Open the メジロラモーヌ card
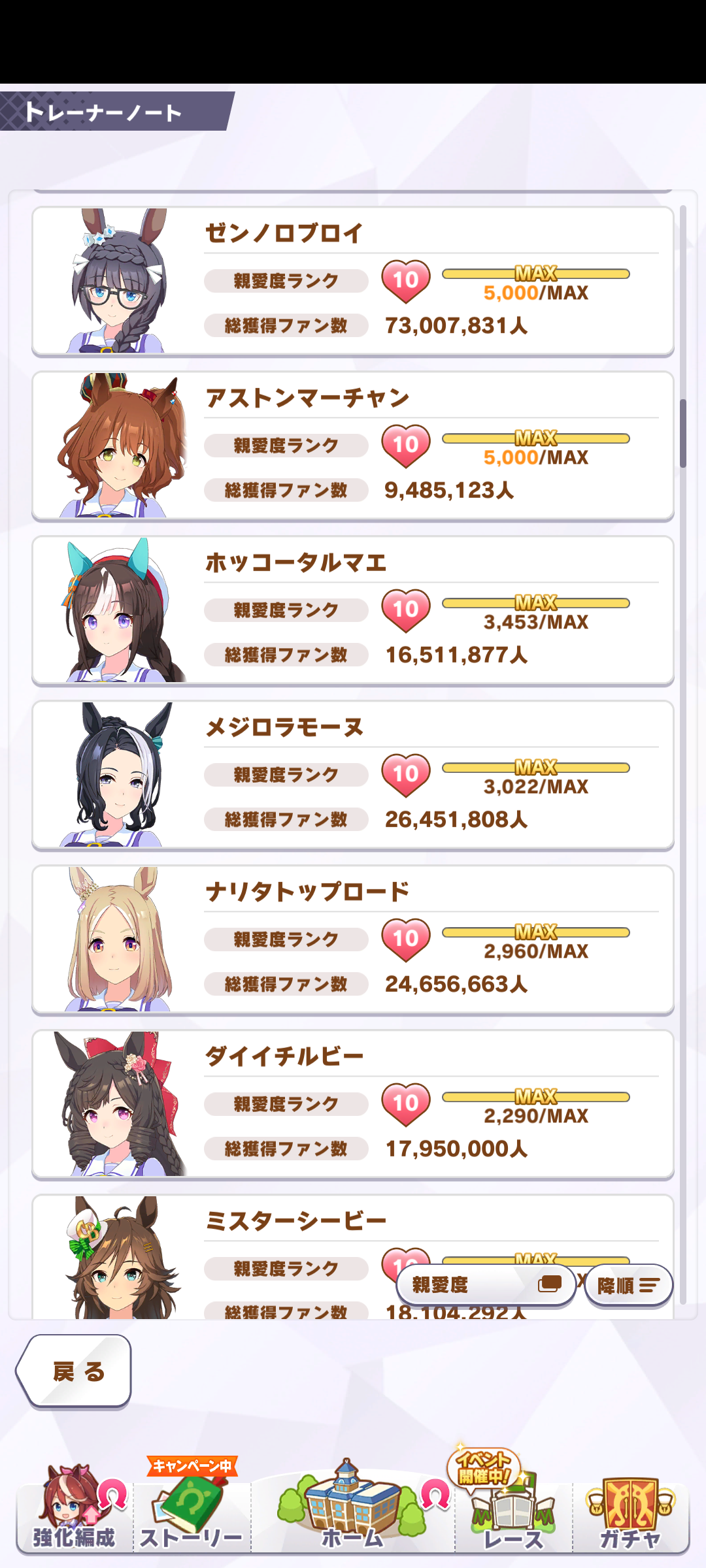706x1568 pixels. (353, 776)
